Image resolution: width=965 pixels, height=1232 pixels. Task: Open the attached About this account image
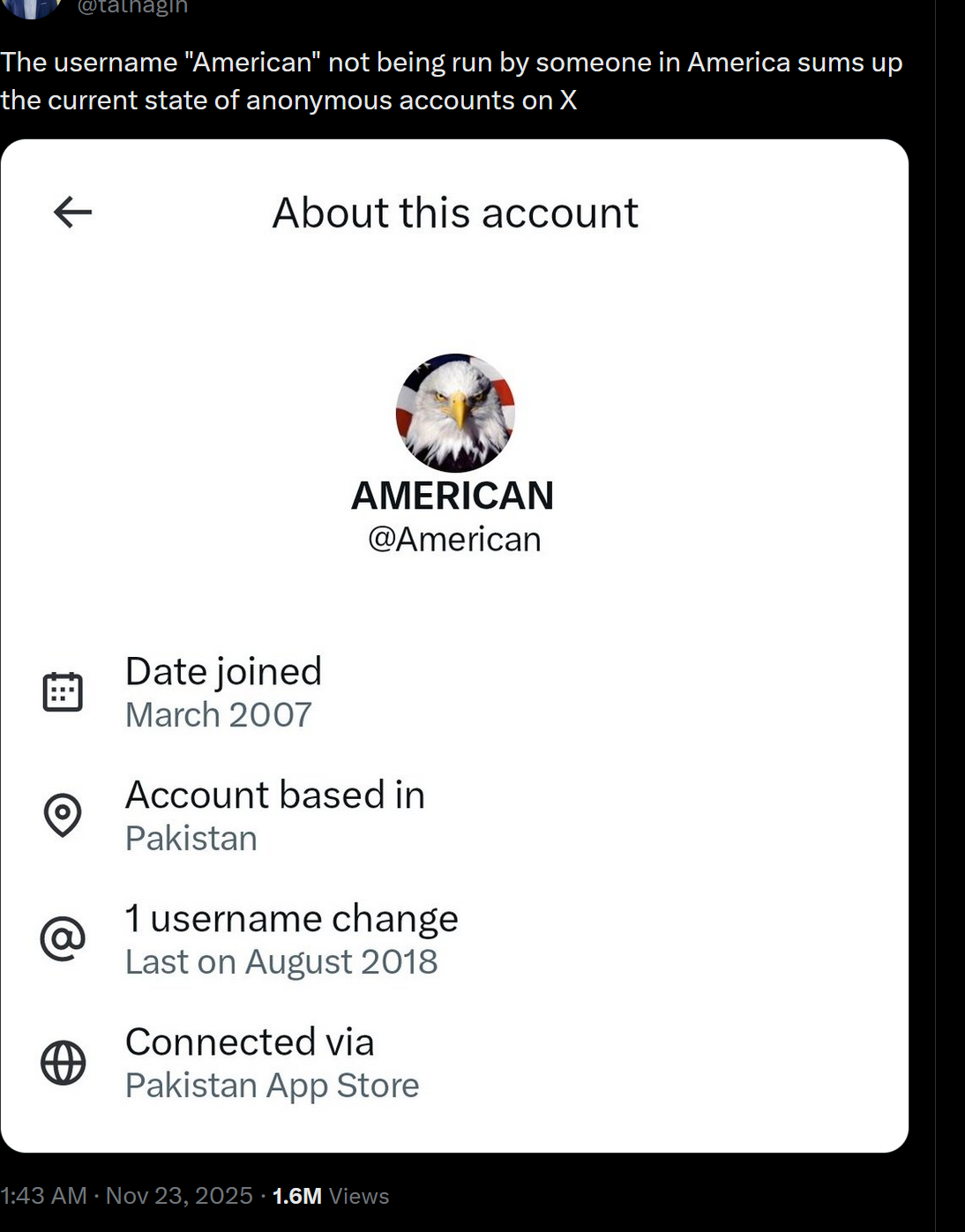454,646
